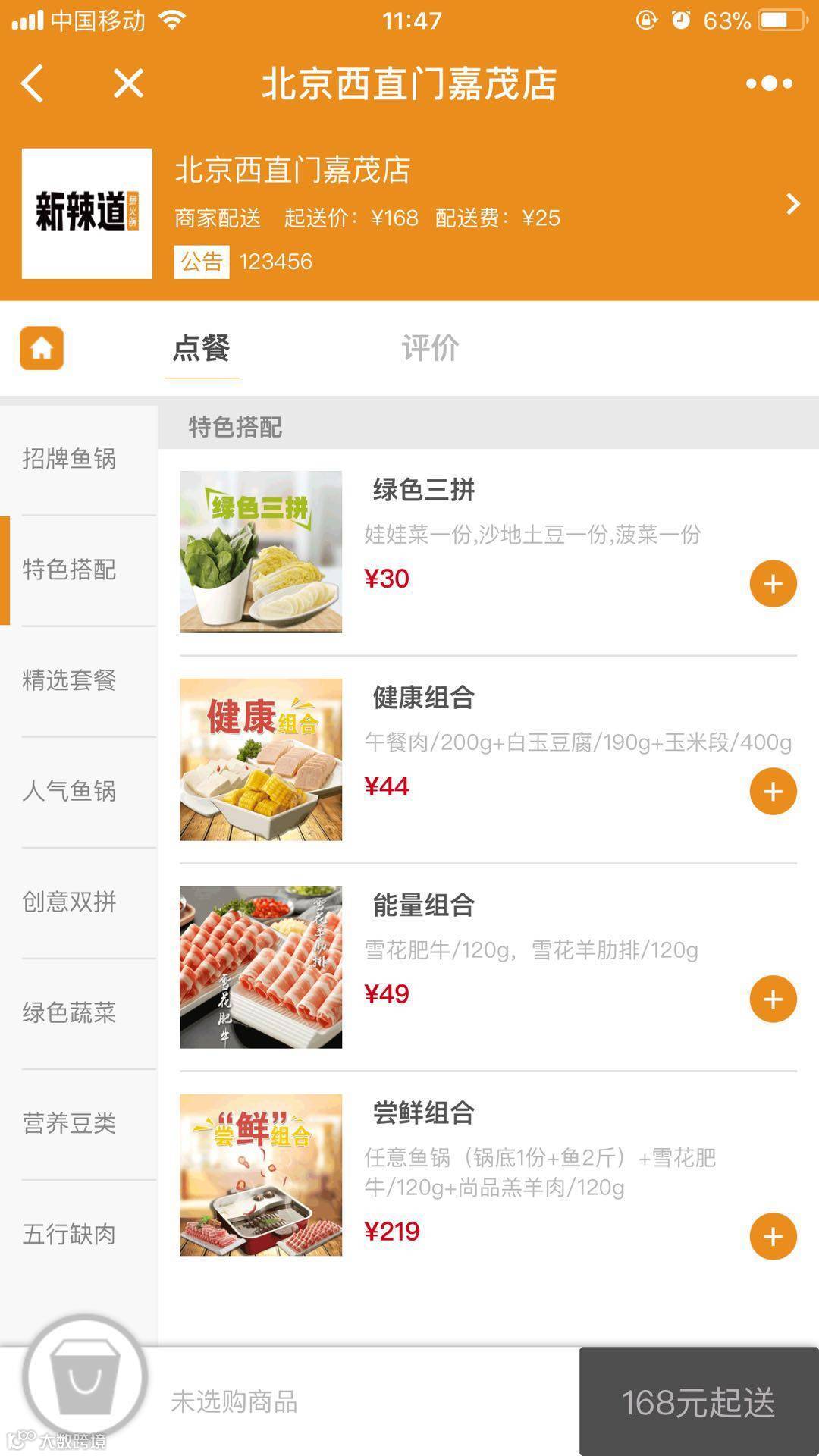Expand store details with the header chevron
This screenshot has height=1456, width=819.
coord(792,204)
